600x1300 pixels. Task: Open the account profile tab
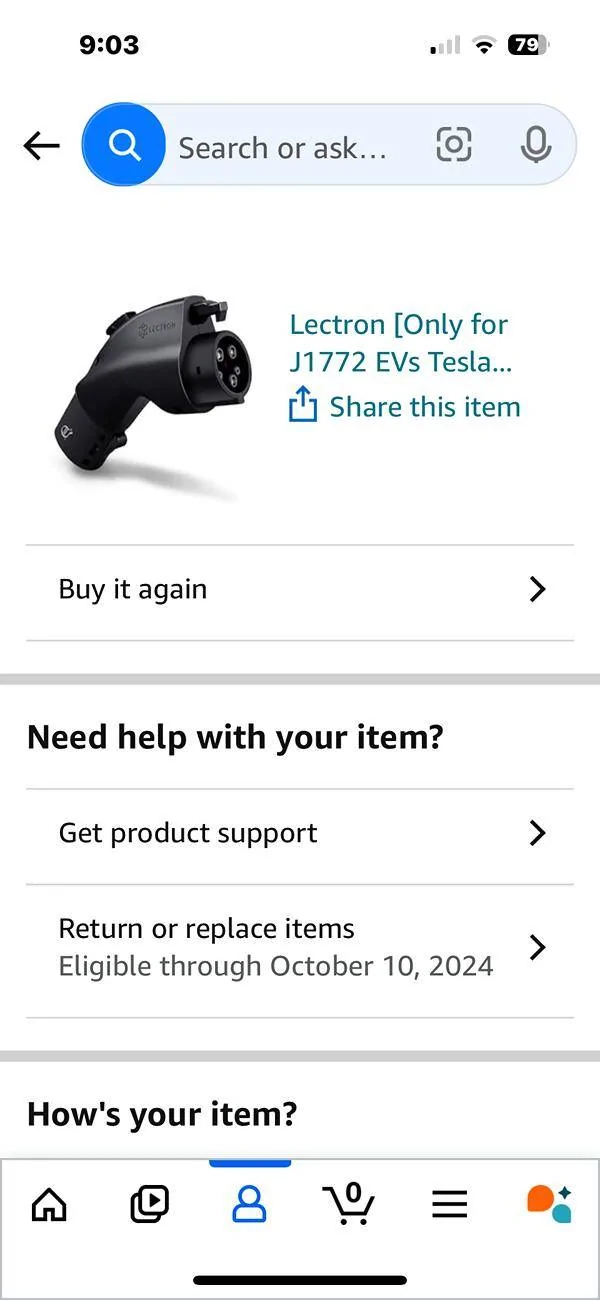click(x=249, y=1204)
